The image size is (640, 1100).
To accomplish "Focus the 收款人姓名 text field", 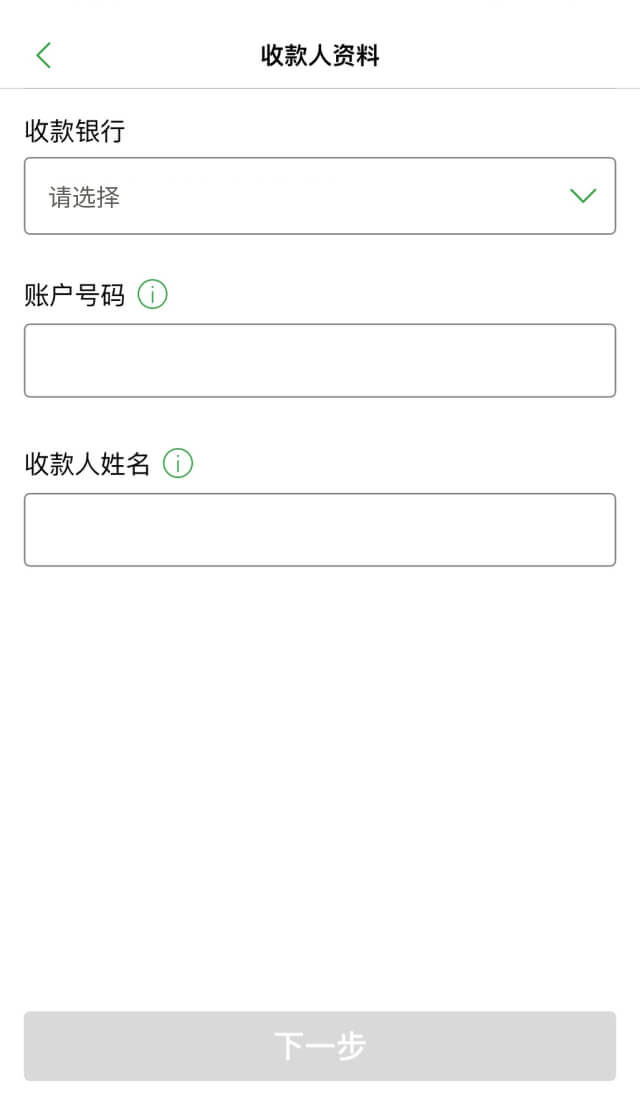I will click(320, 529).
